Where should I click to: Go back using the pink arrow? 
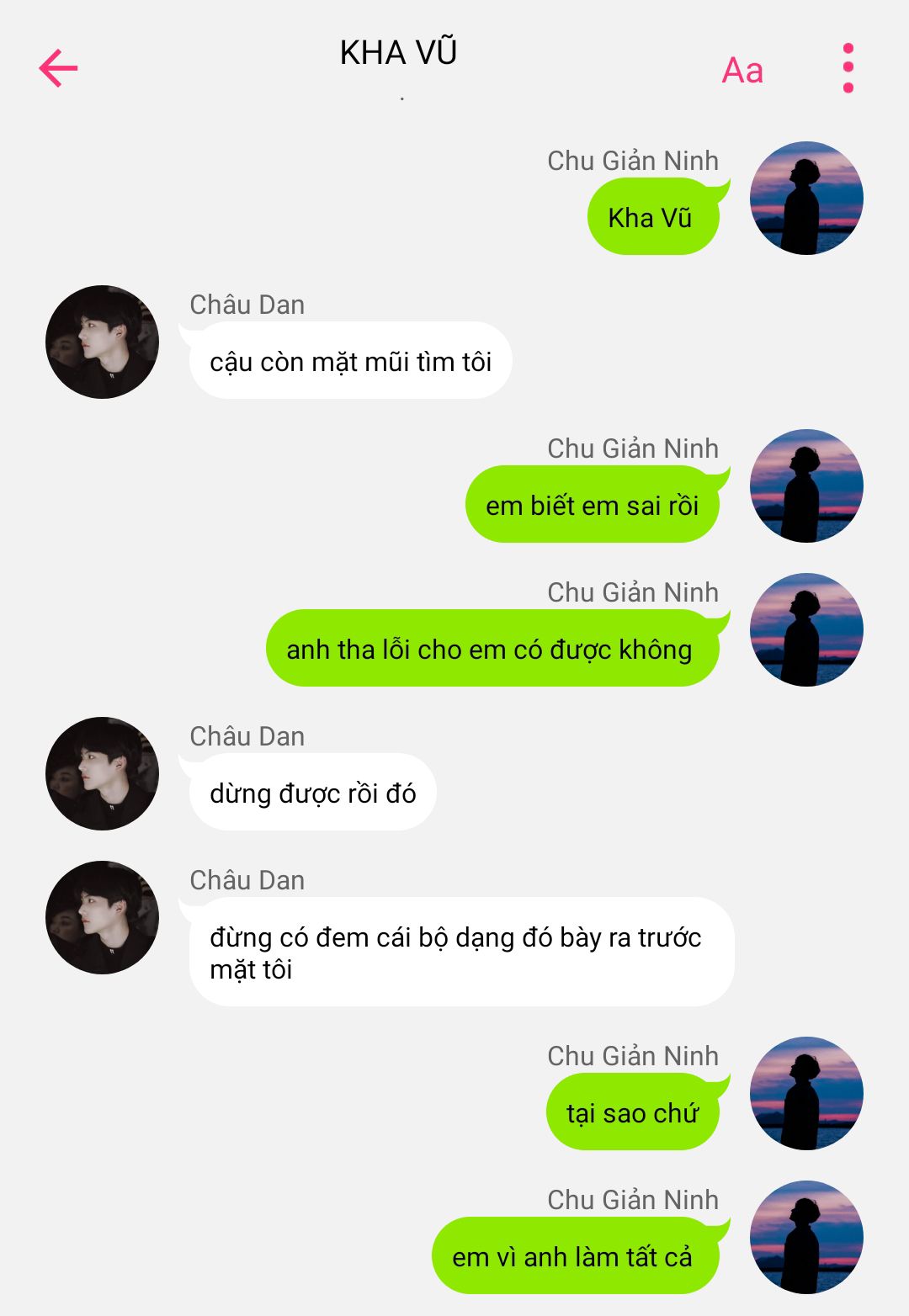tap(58, 68)
